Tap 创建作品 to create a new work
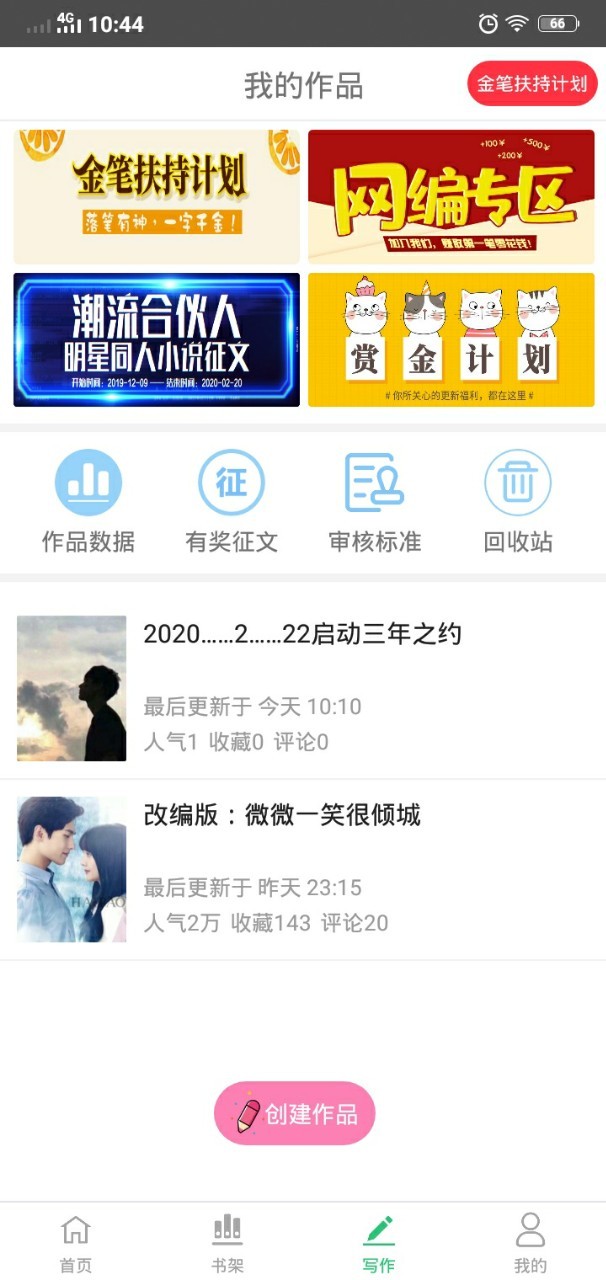 295,1113
